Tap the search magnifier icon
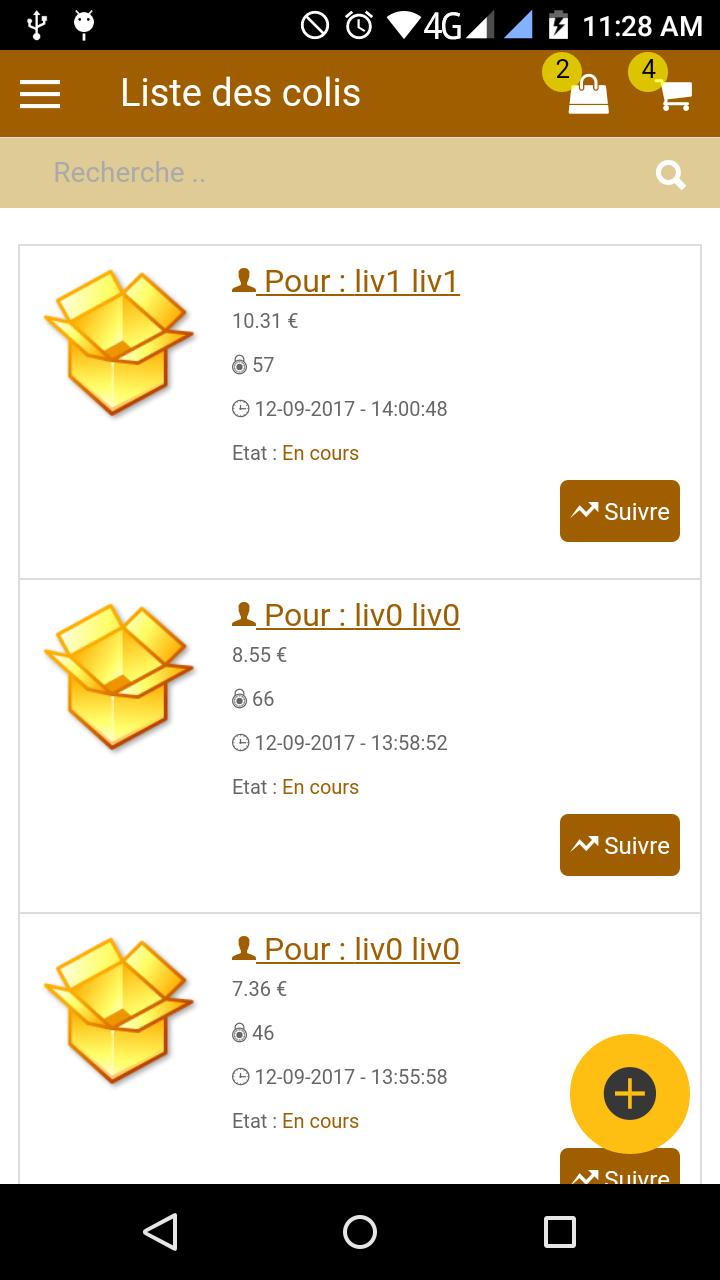Viewport: 720px width, 1280px height. (670, 175)
